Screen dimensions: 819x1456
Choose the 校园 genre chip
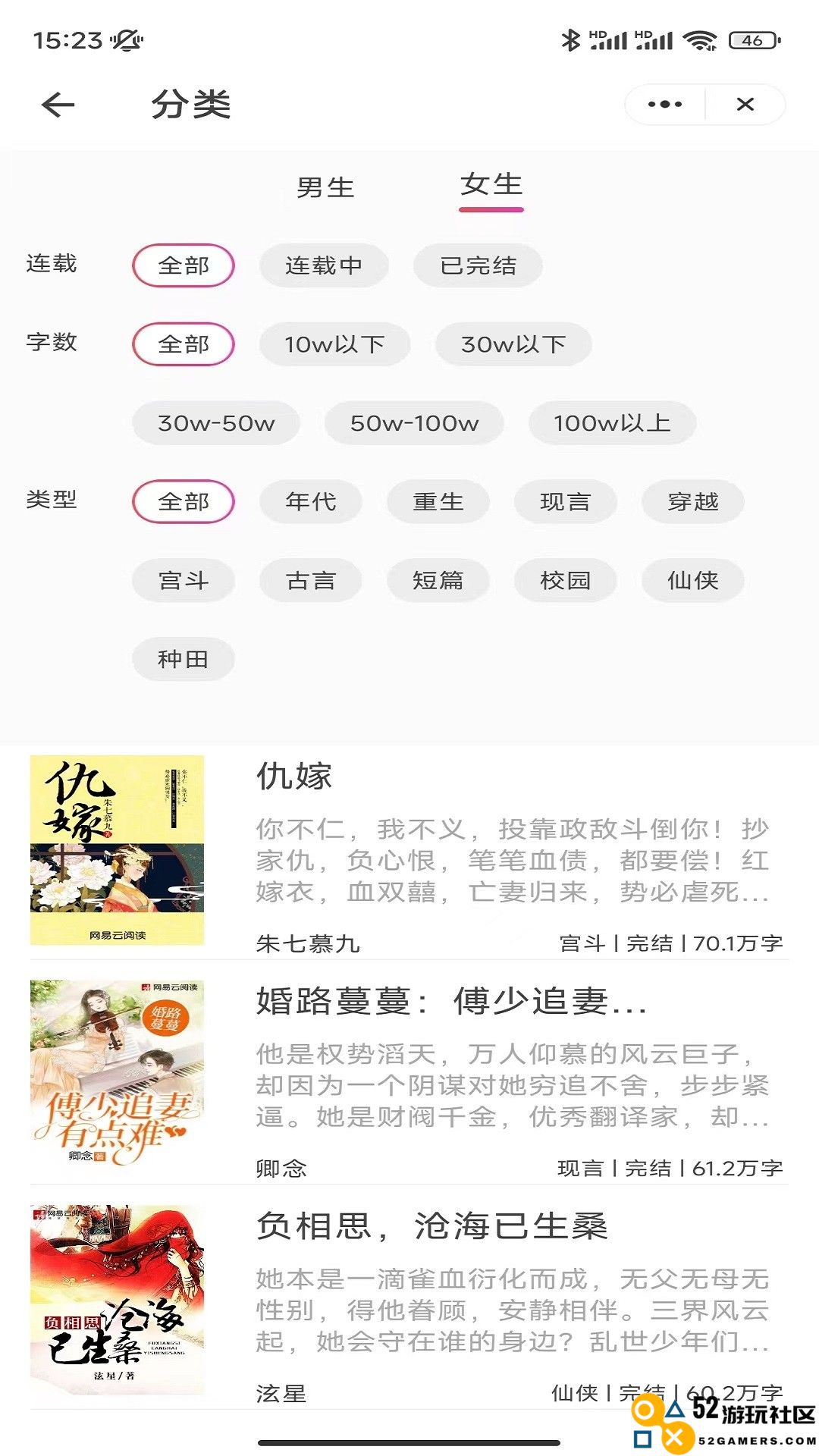[566, 581]
